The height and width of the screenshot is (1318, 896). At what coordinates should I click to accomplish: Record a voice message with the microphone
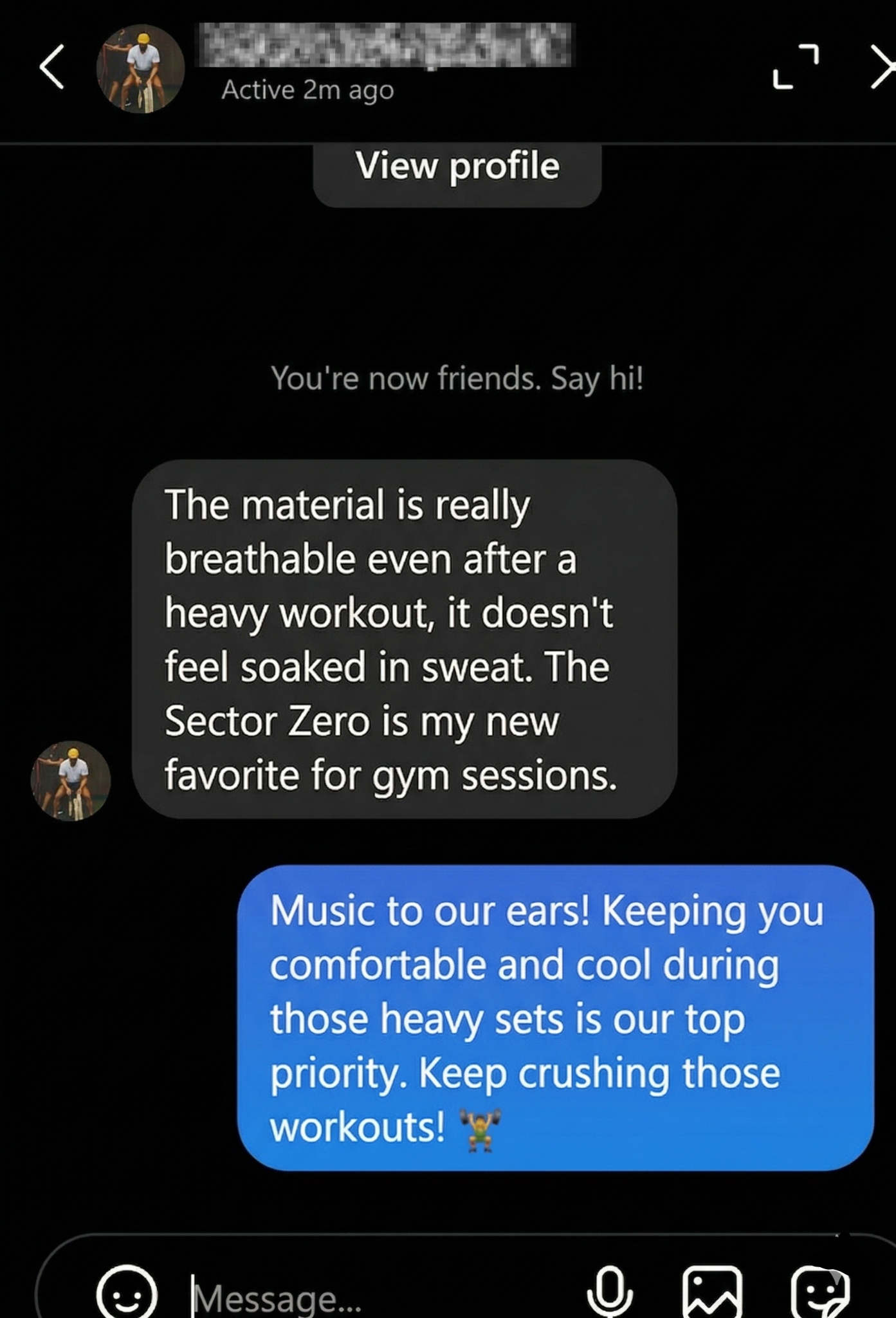tap(608, 1292)
